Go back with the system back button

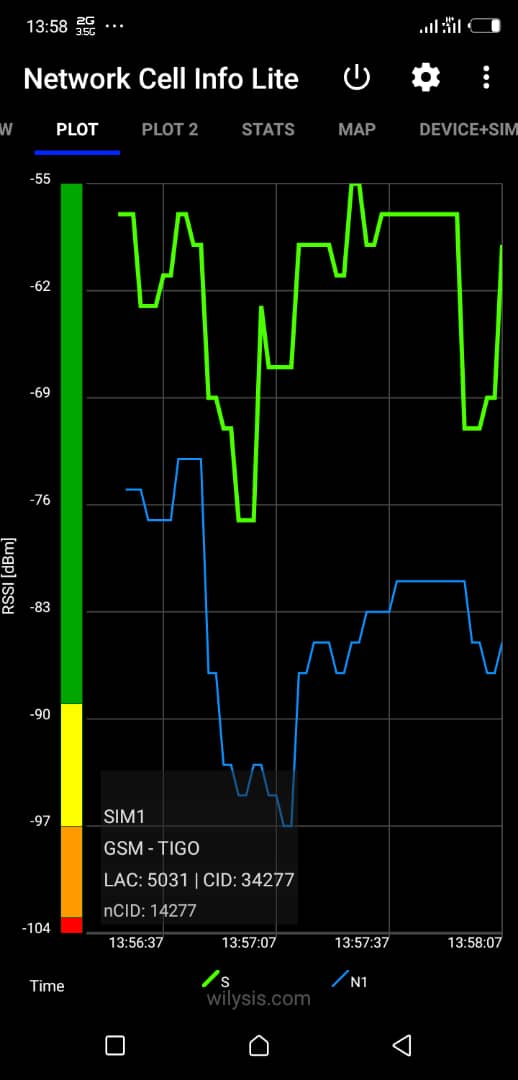402,1046
